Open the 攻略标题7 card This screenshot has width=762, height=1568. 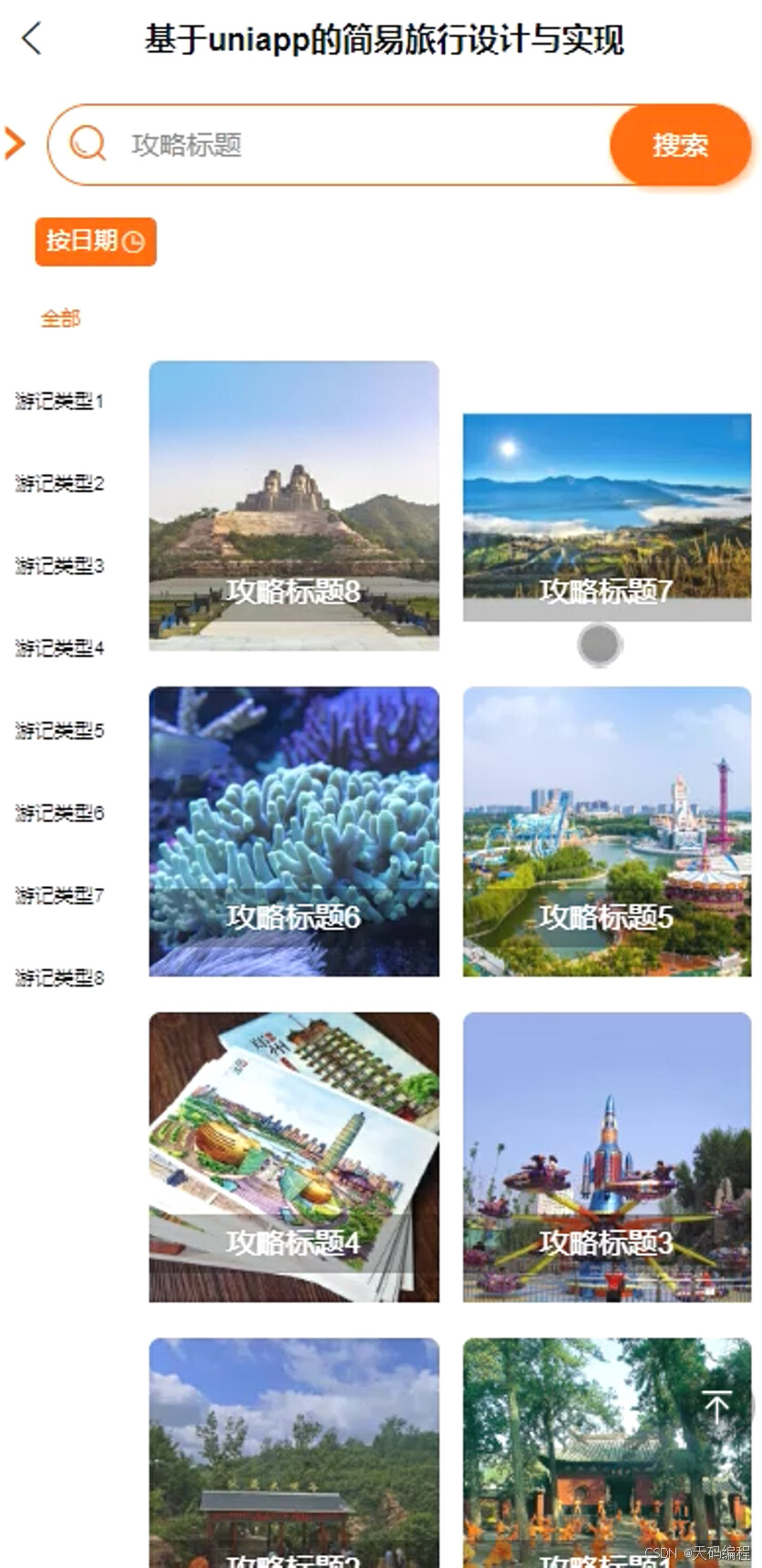(x=607, y=517)
